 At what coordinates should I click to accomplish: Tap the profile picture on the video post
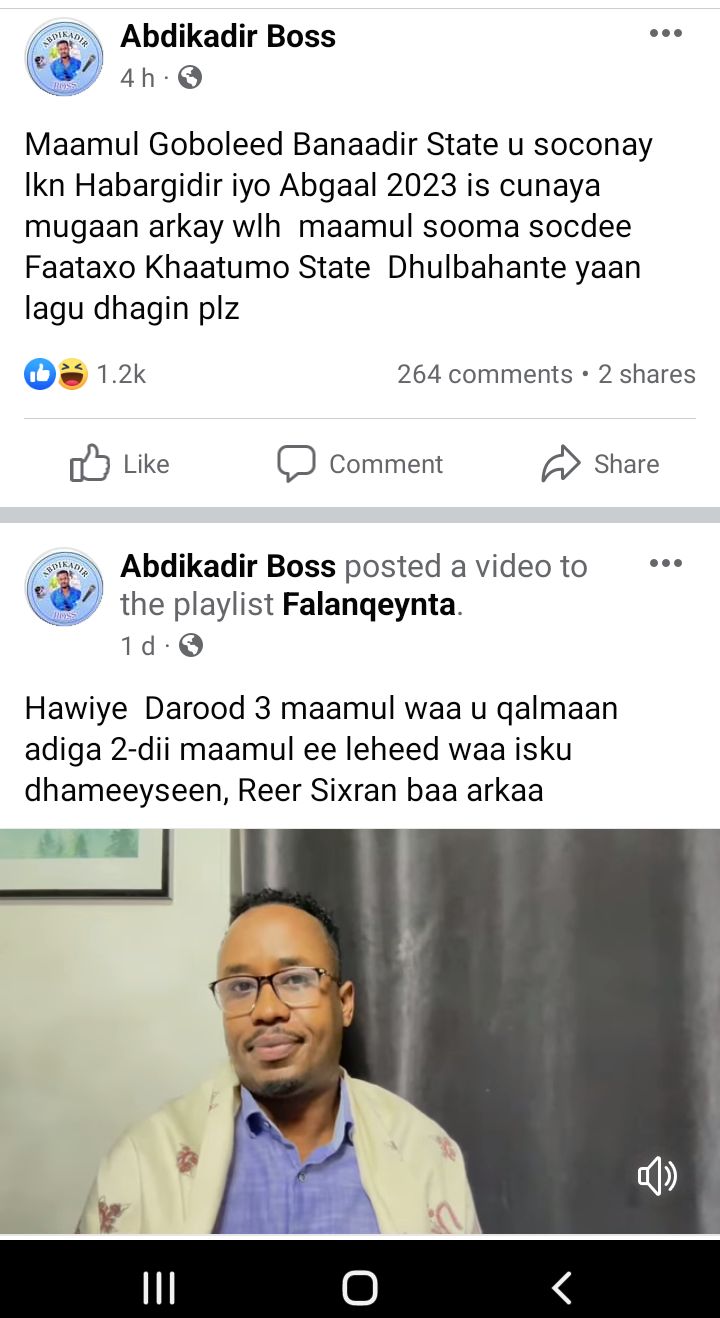[64, 587]
